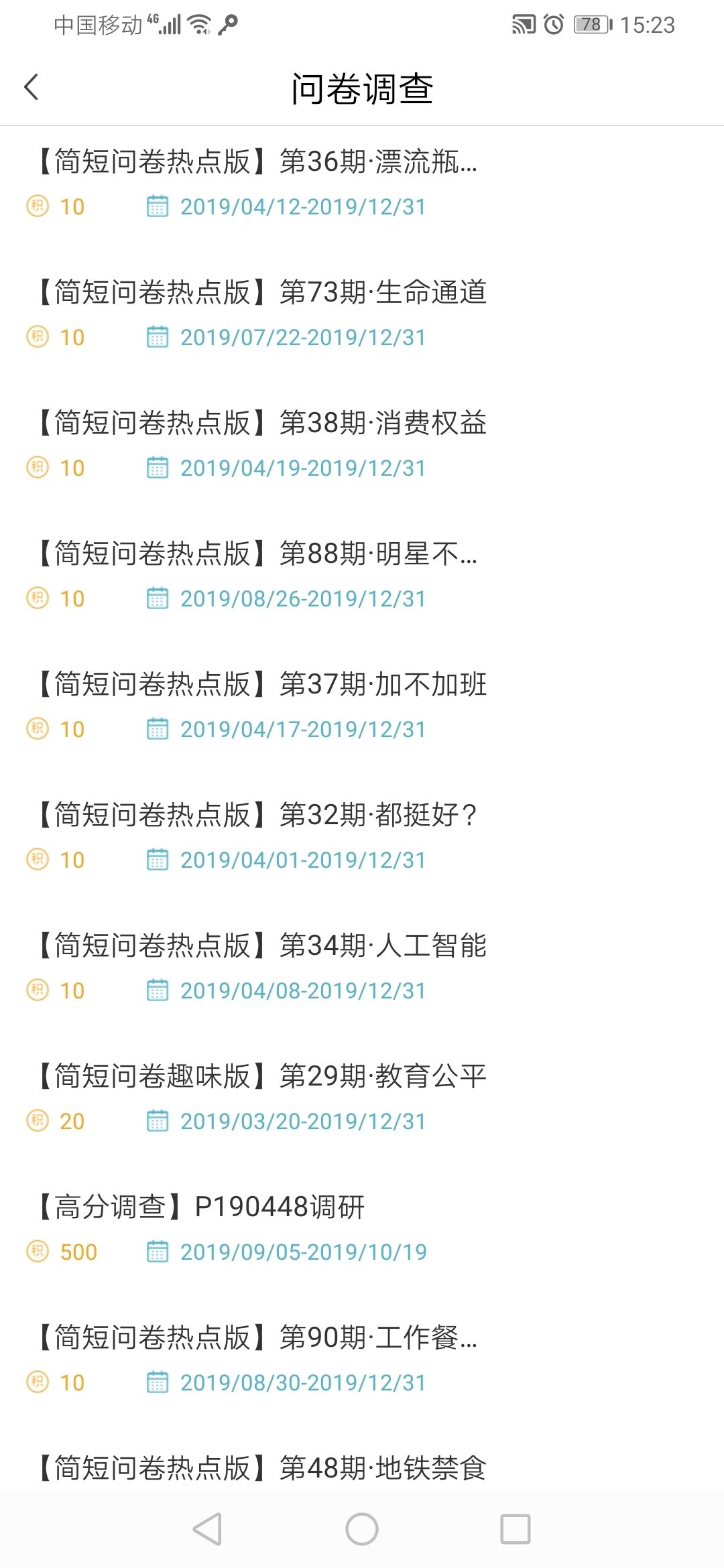
Task: Open the 第88期·明星不 survey
Action: point(258,554)
